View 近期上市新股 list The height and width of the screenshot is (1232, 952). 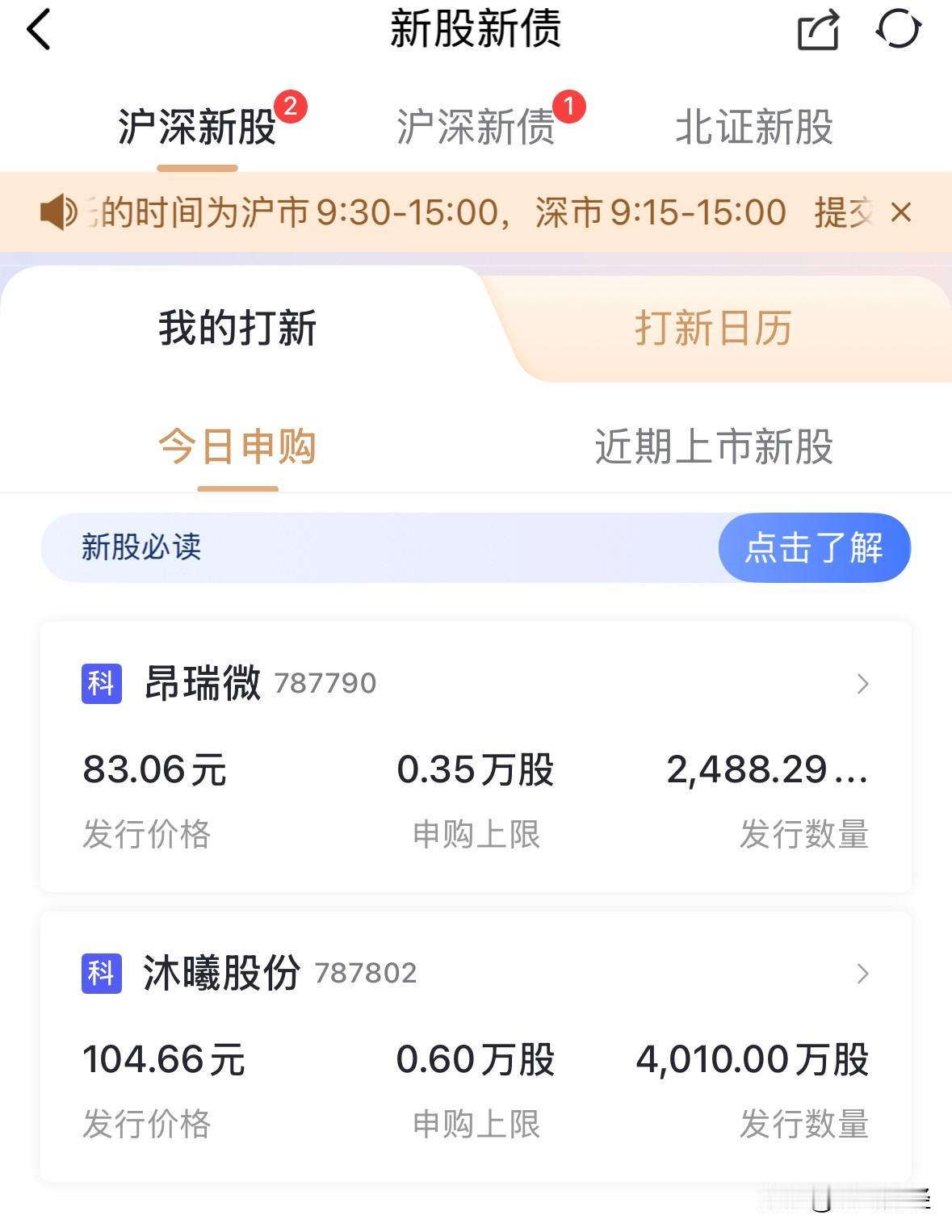click(x=714, y=450)
